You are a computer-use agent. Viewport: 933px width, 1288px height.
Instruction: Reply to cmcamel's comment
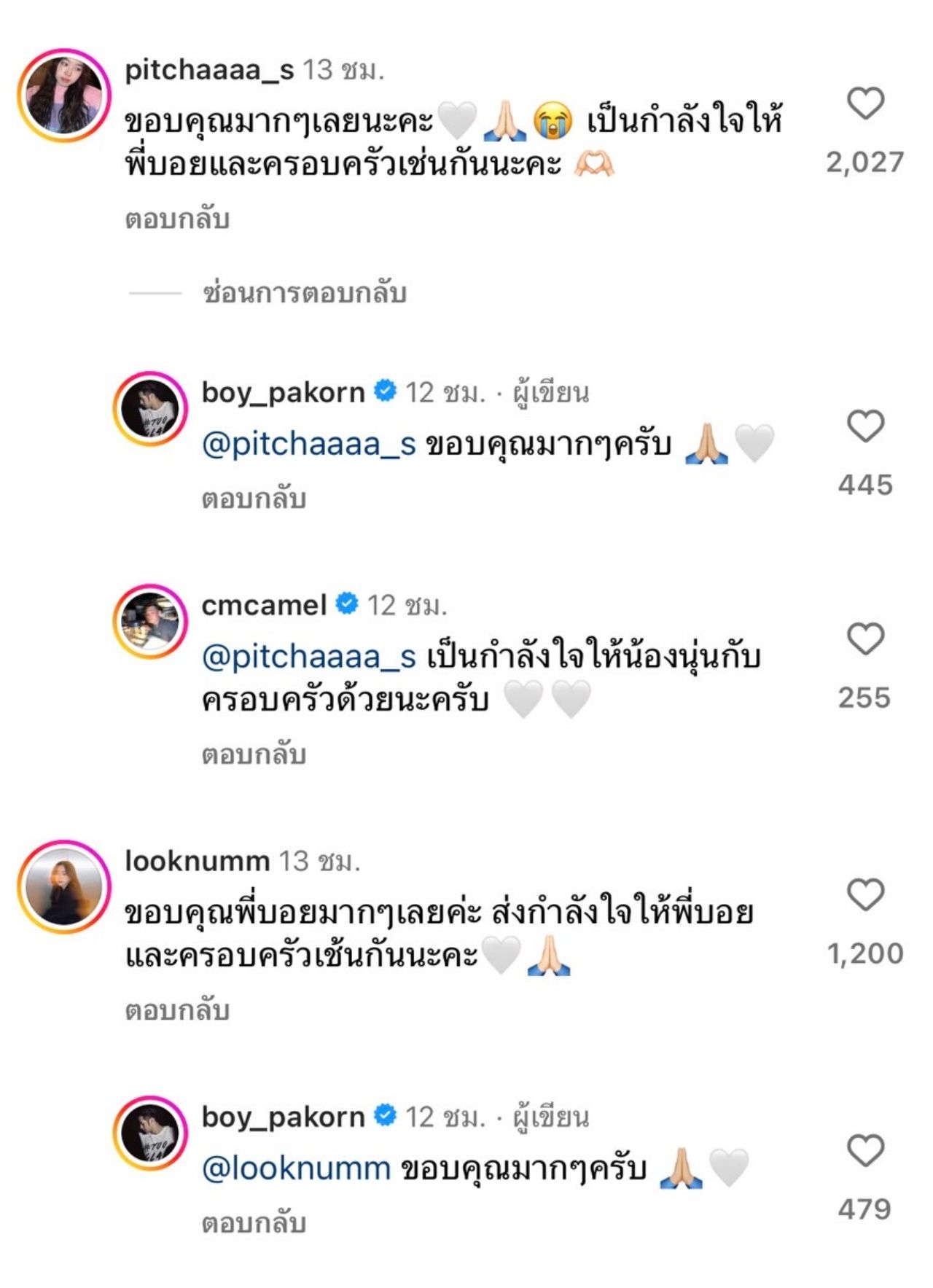[253, 754]
